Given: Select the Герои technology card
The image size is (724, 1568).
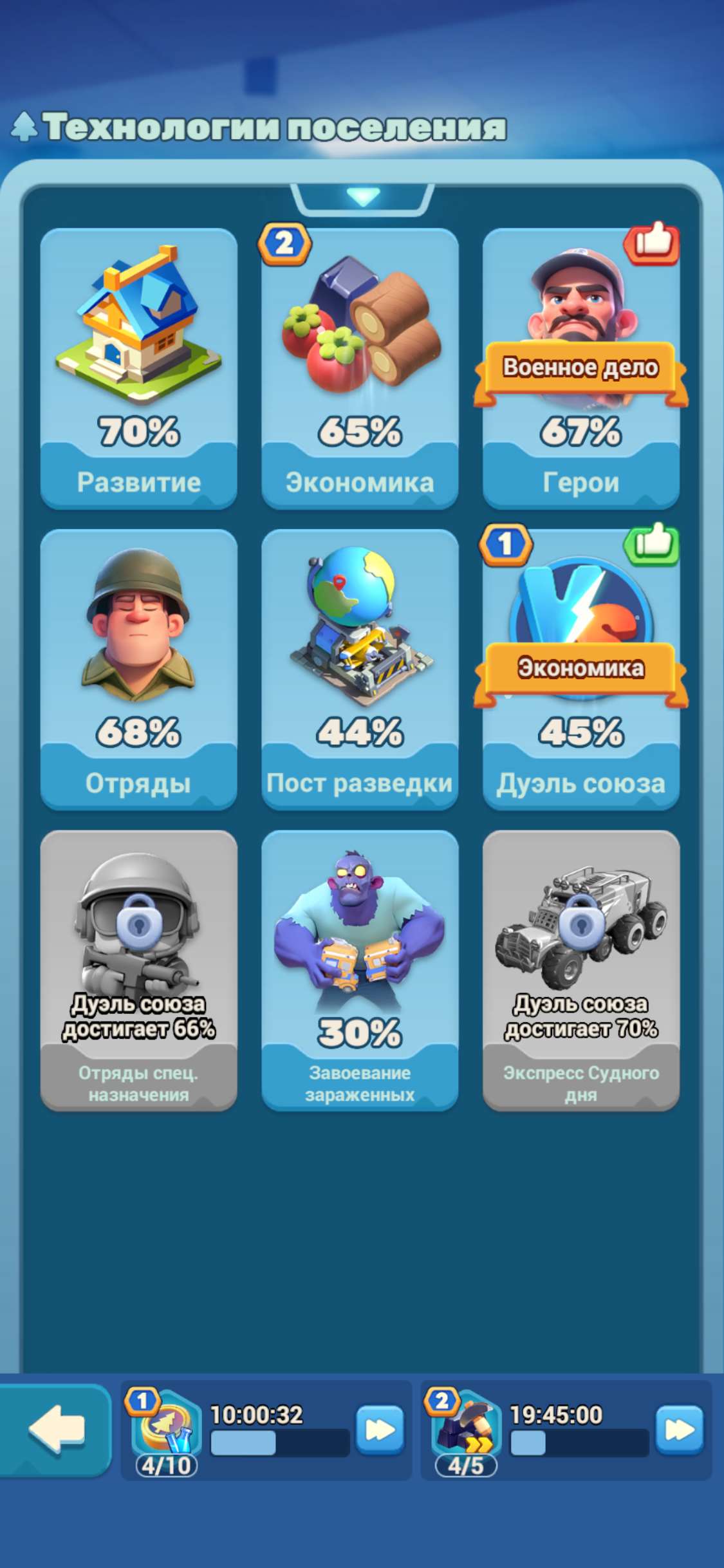Looking at the screenshot, I should [580, 368].
